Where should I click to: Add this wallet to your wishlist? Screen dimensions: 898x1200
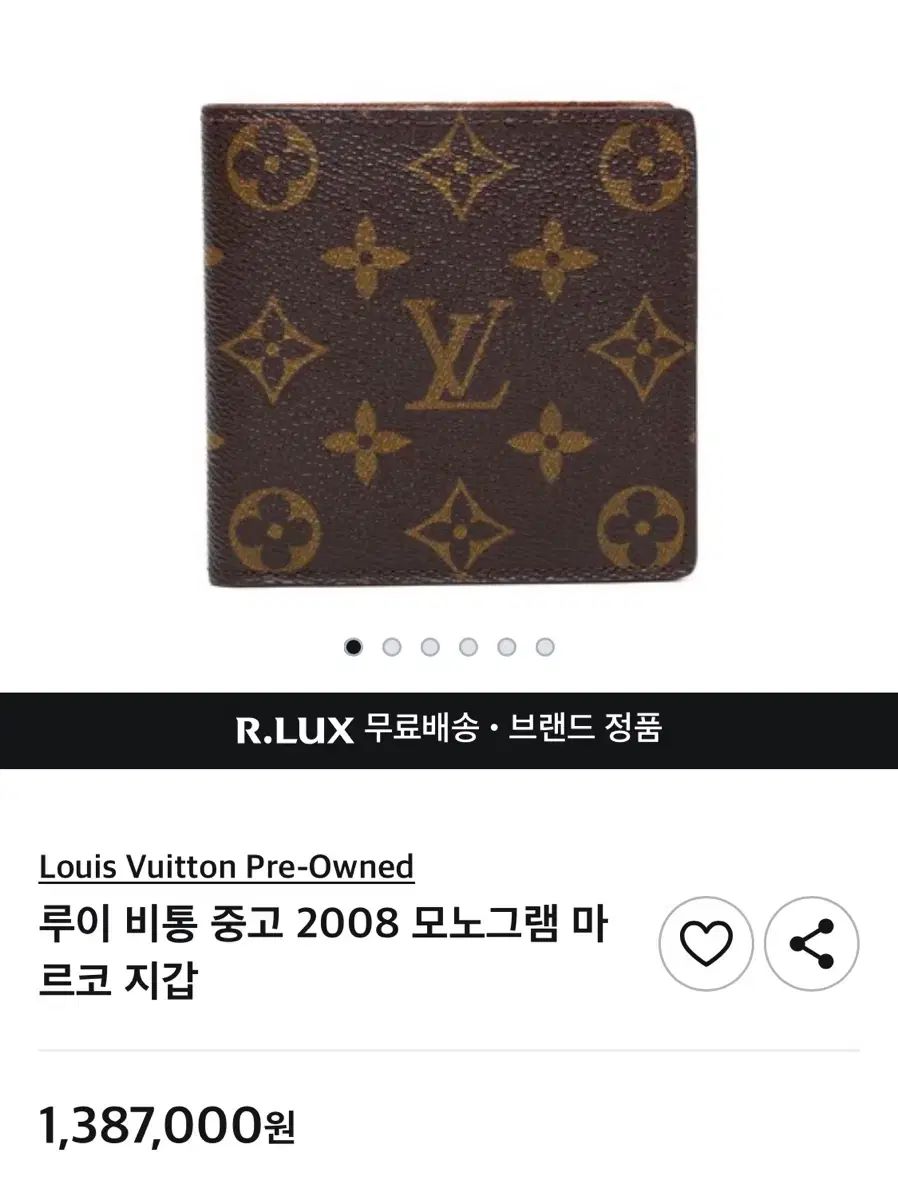pyautogui.click(x=706, y=944)
